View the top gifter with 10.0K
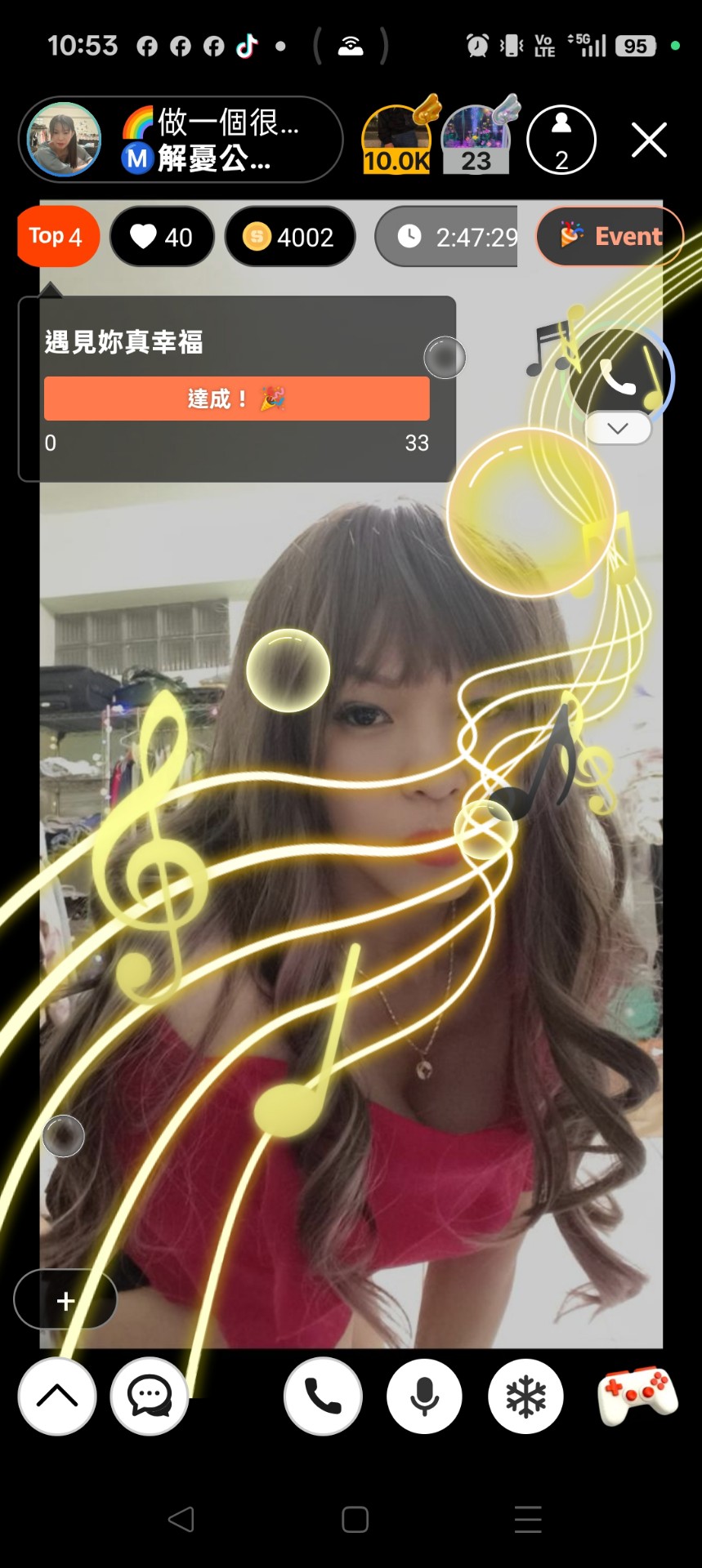Viewport: 702px width, 1568px height. point(397,140)
